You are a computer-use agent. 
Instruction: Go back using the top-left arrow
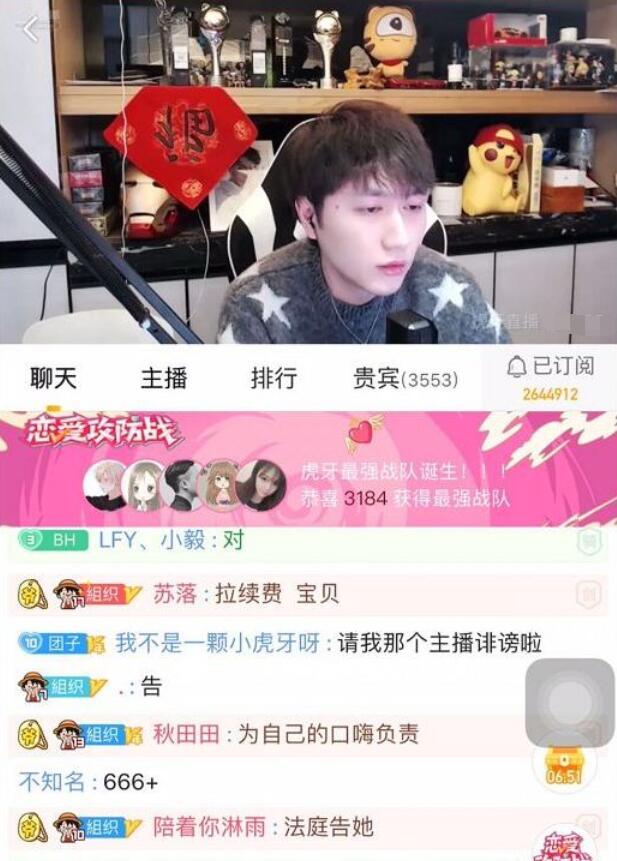pos(32,29)
